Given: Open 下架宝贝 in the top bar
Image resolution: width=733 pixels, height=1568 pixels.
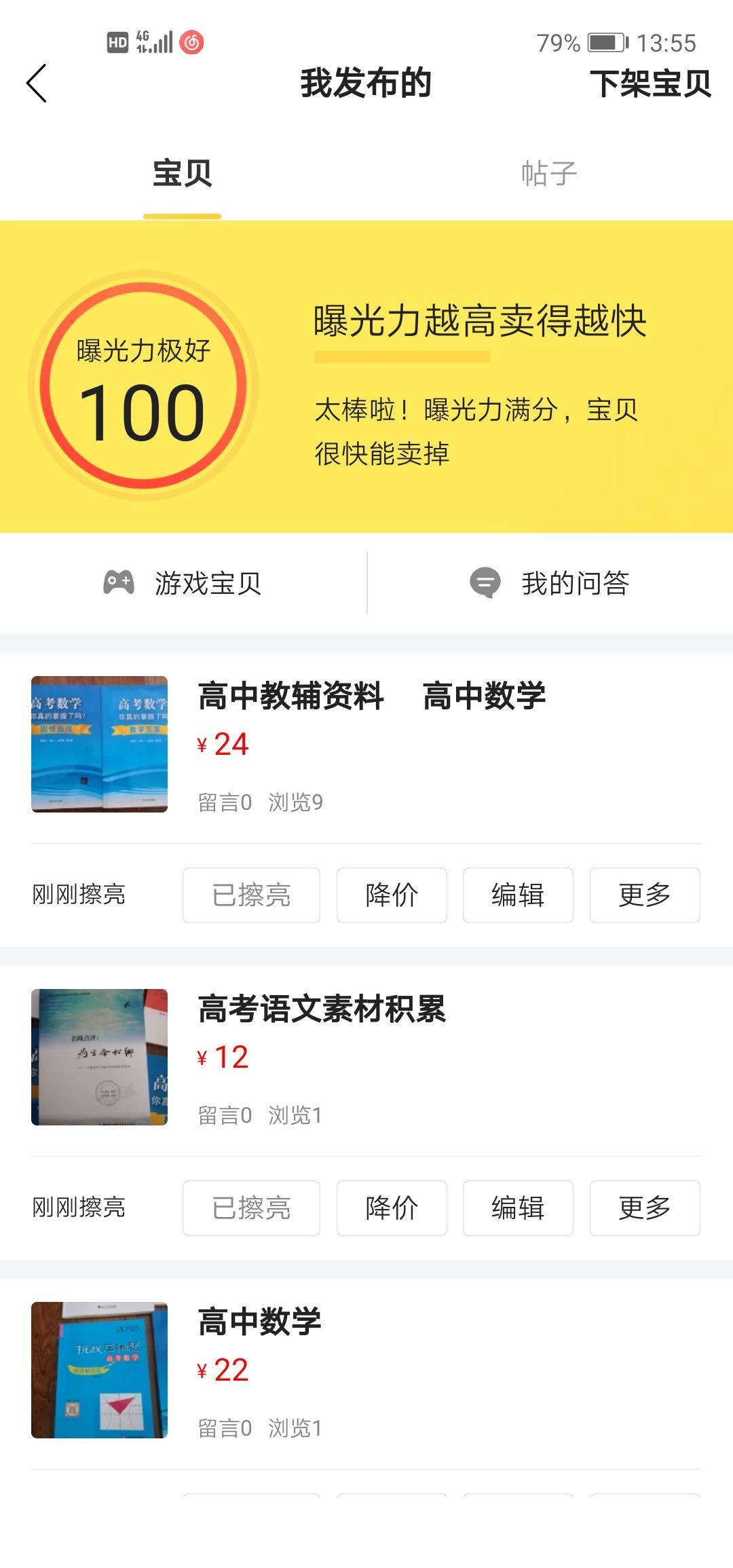Looking at the screenshot, I should click(650, 83).
